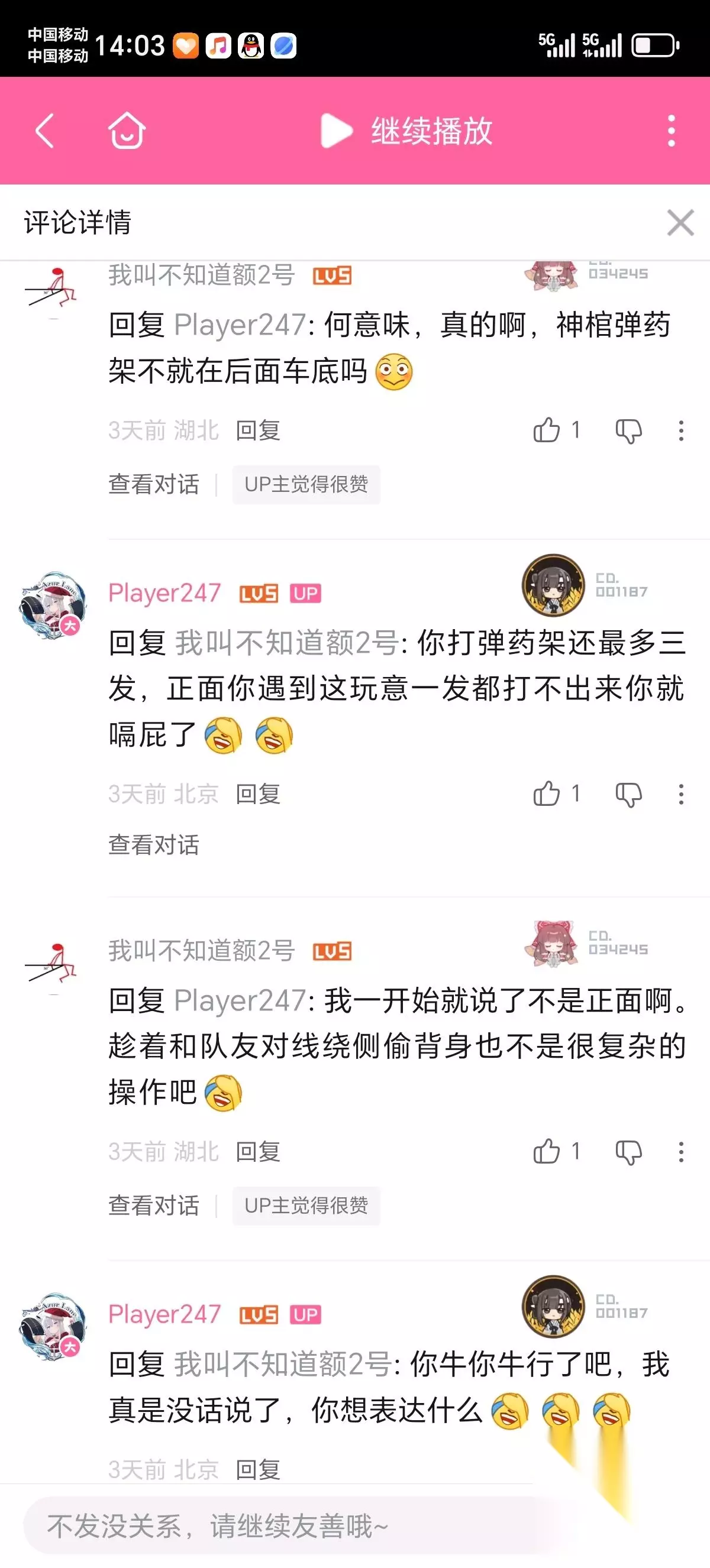
Task: Open the three-dot menu in the pink bar
Action: coord(671,131)
